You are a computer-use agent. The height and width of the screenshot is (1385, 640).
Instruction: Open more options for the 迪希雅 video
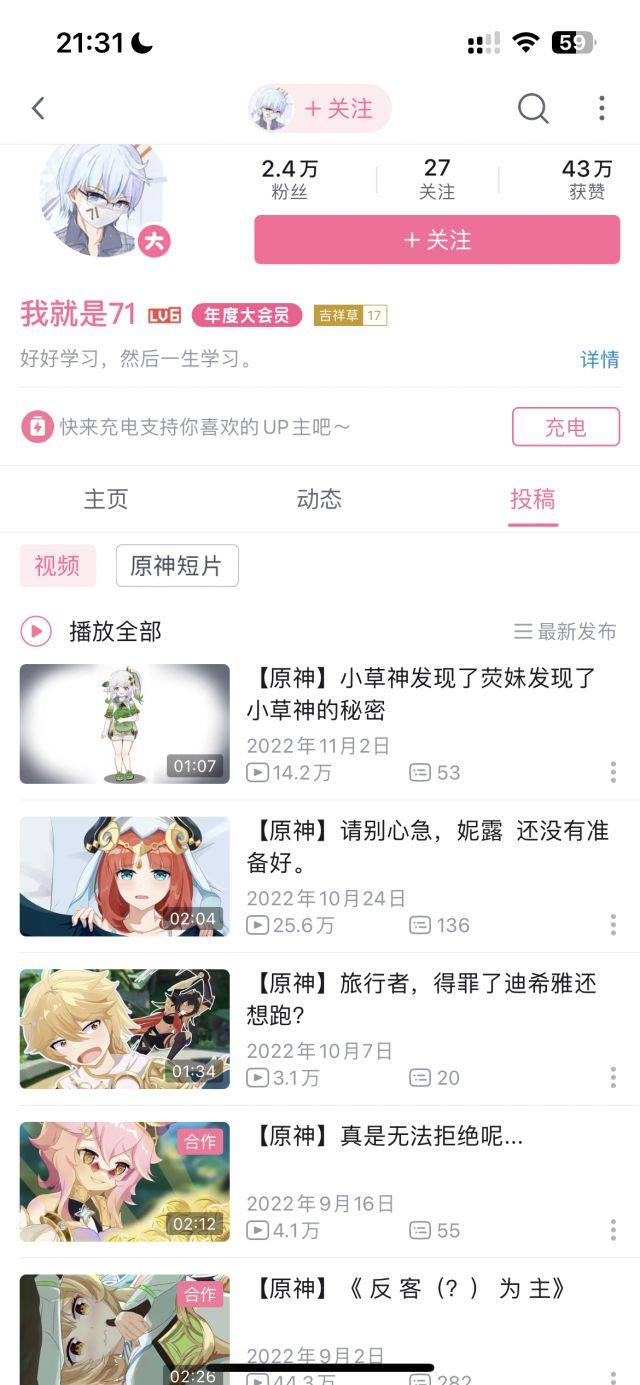tap(613, 1077)
